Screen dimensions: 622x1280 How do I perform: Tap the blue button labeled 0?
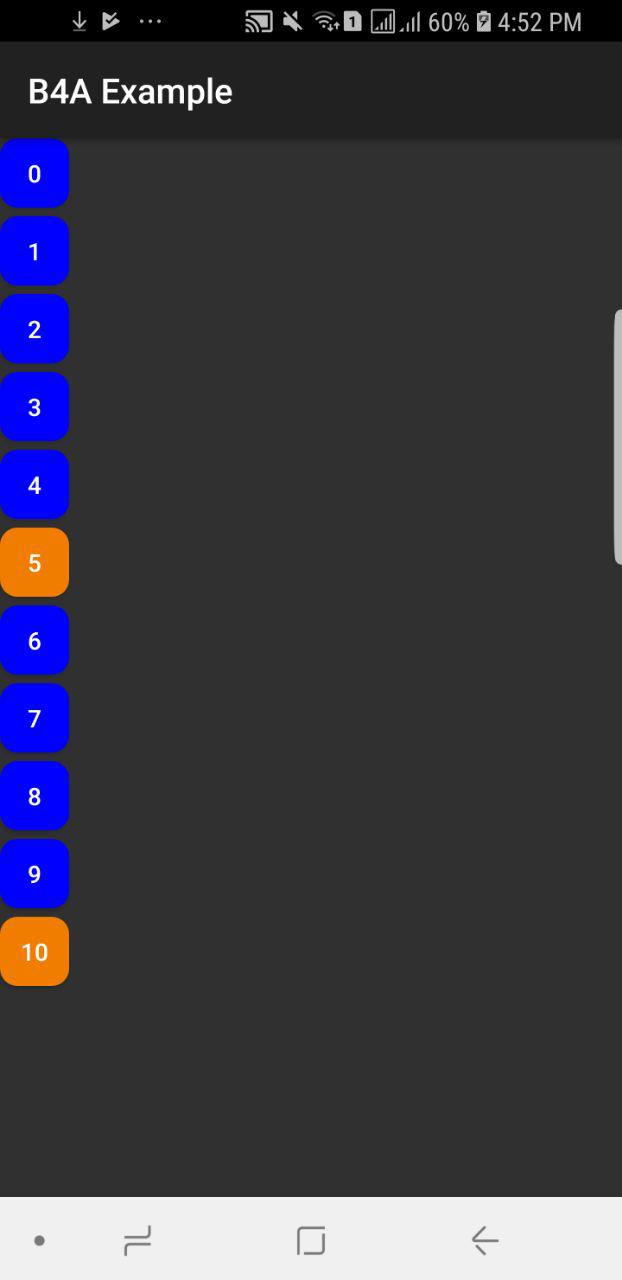pyautogui.click(x=34, y=174)
